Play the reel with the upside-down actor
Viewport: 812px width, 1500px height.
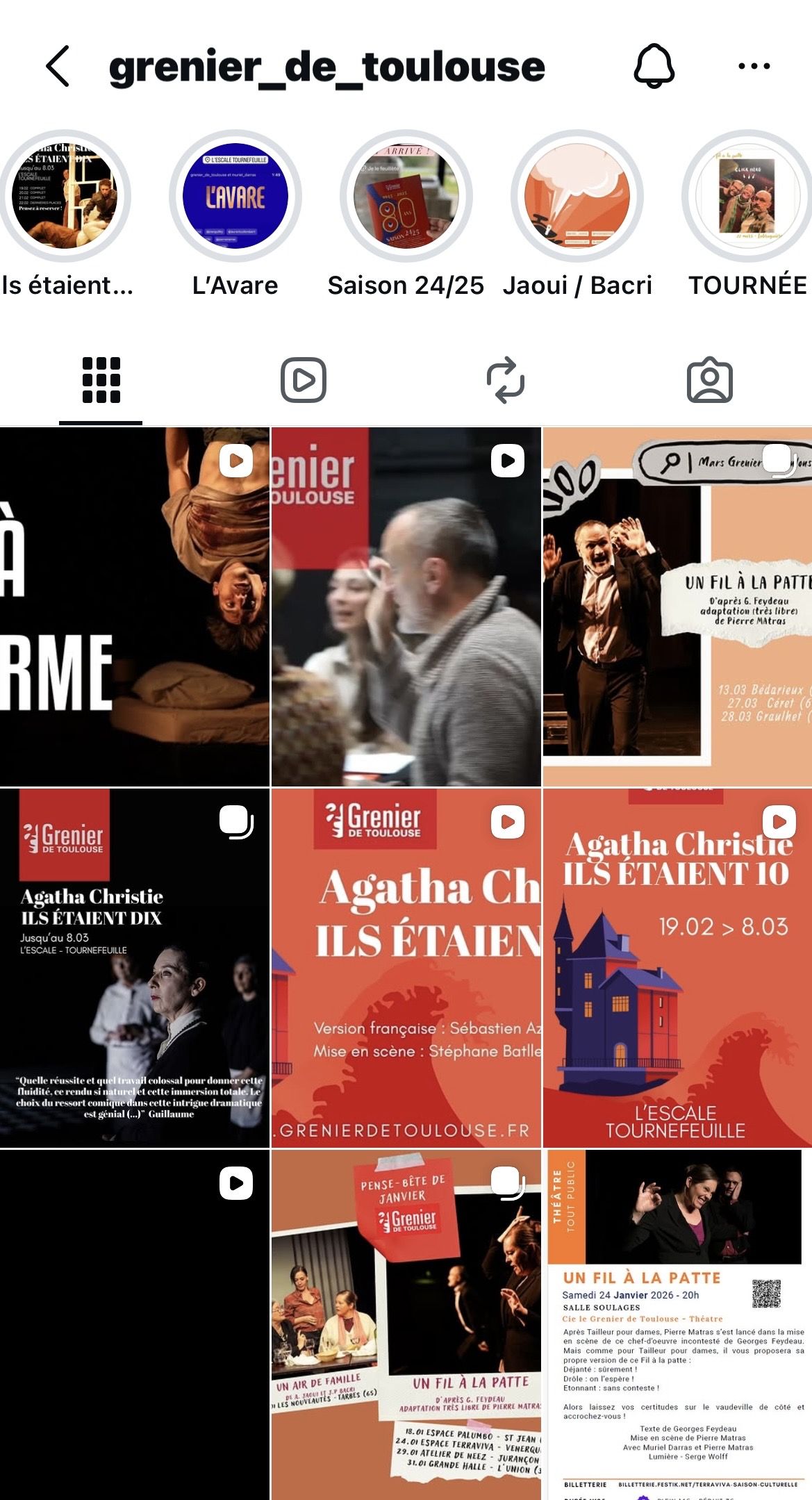tap(135, 607)
